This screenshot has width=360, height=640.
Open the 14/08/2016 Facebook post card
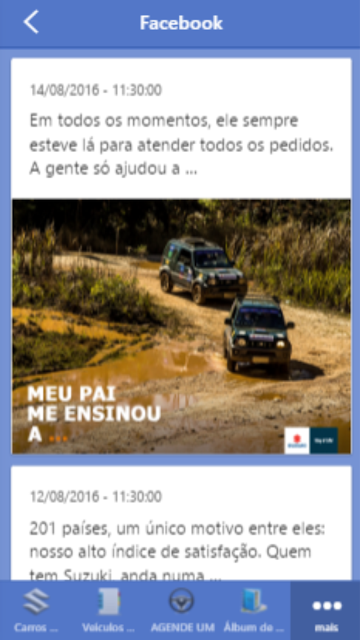coord(181,256)
